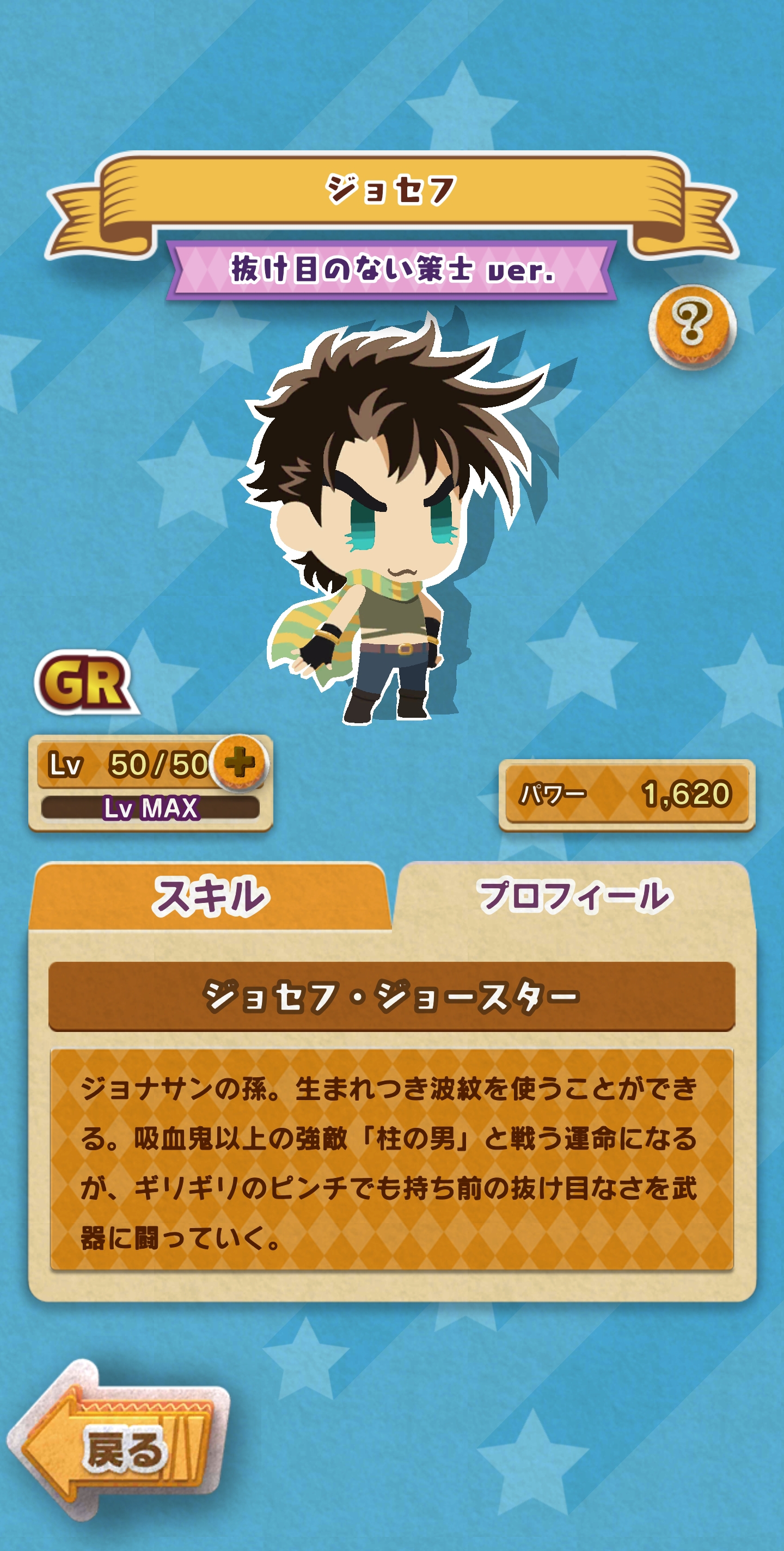Switch to the スキル tab
The image size is (784, 1551).
pos(210,896)
